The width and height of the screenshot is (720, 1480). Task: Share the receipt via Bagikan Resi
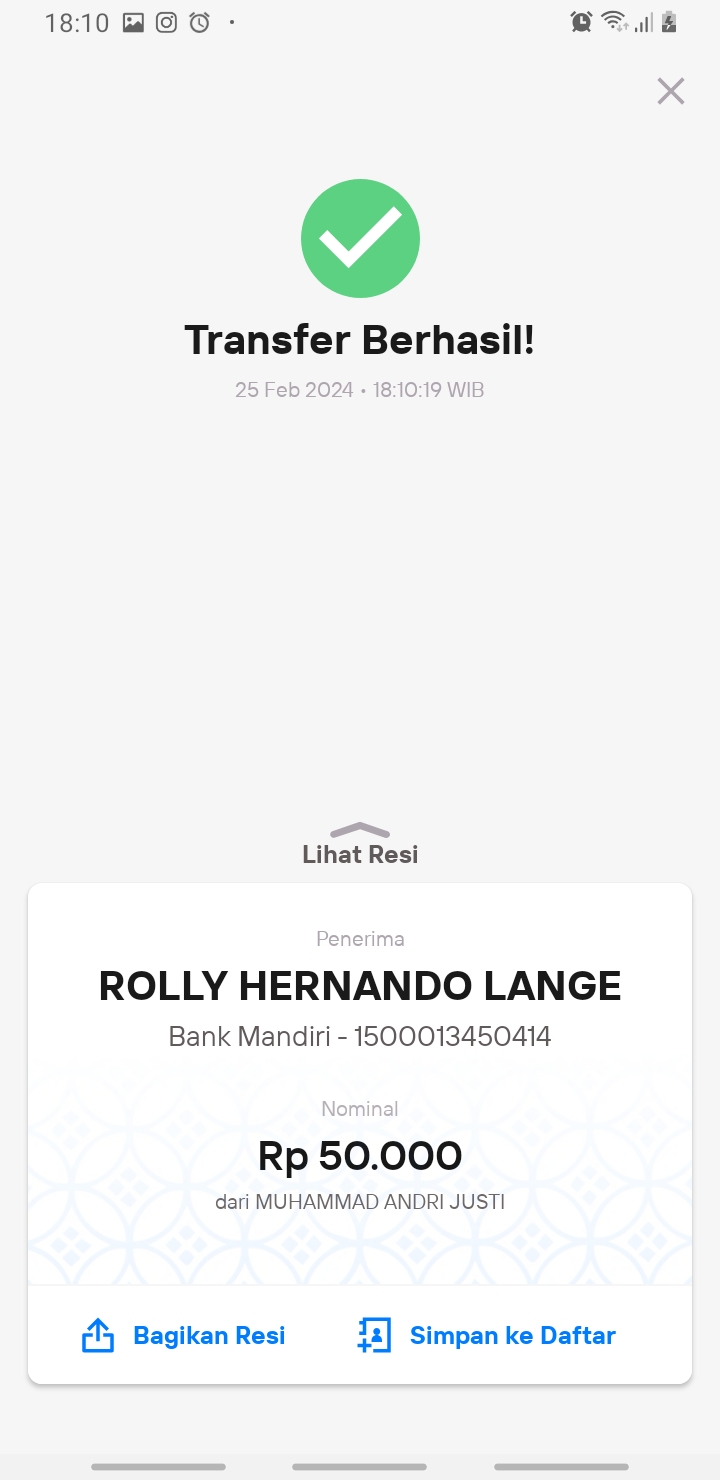[x=183, y=1335]
